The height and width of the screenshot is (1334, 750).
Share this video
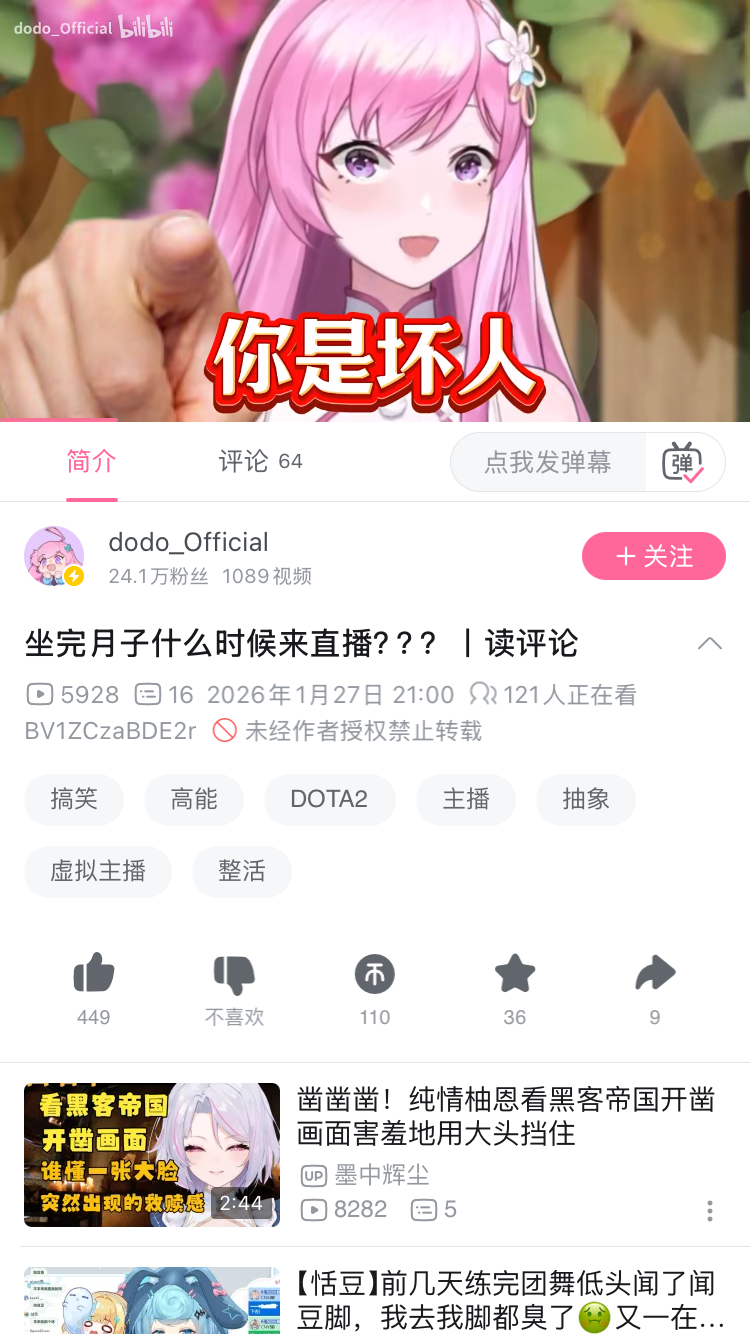(x=655, y=974)
